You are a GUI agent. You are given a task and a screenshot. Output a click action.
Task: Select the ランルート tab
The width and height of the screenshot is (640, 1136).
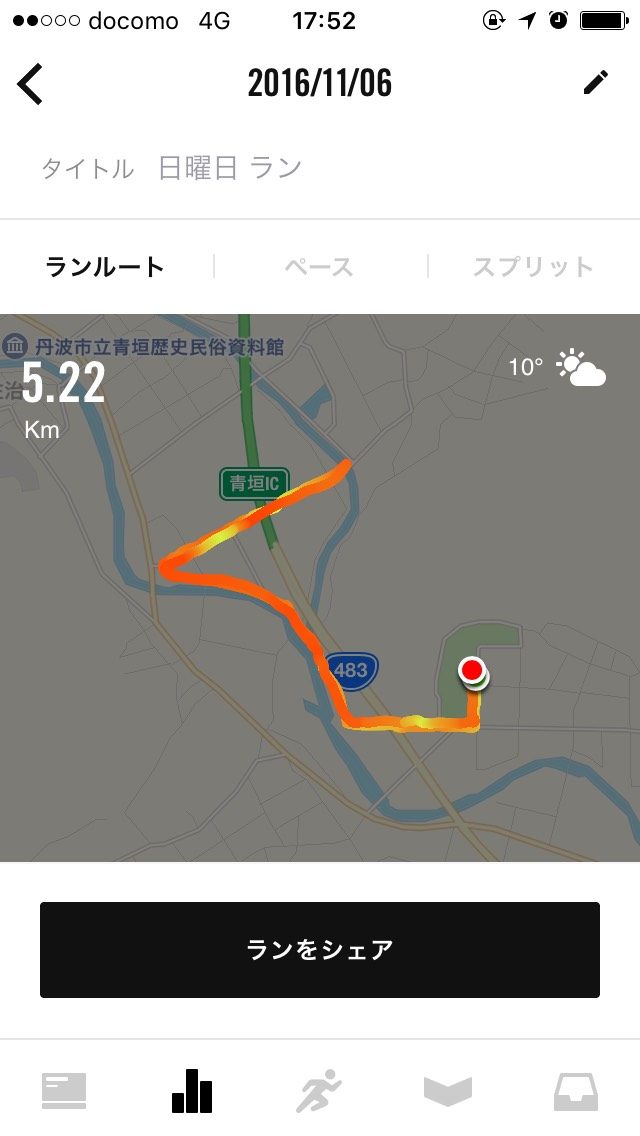[105, 267]
